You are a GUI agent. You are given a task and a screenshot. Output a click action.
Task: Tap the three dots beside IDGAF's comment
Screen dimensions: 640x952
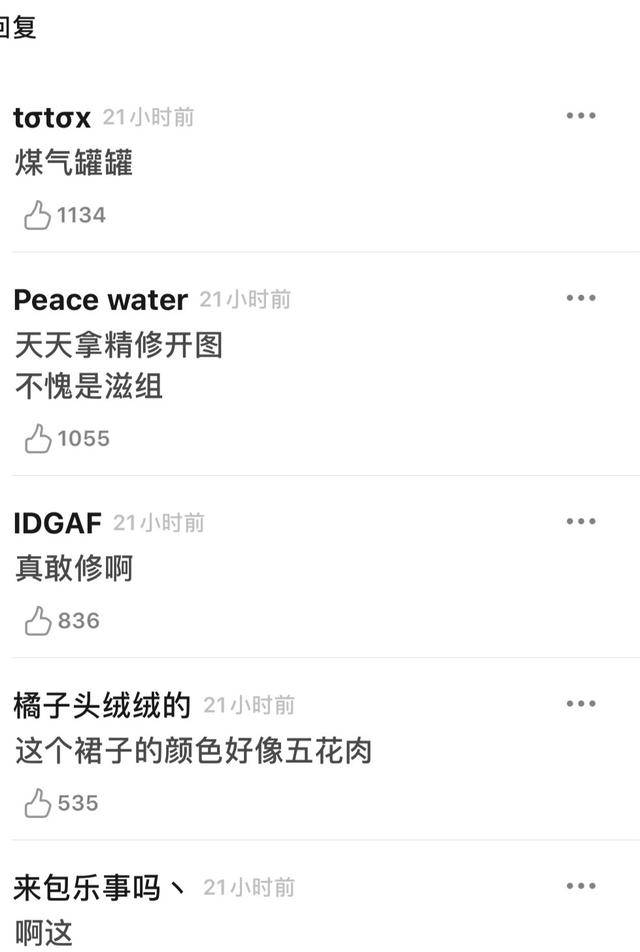pyautogui.click(x=581, y=521)
